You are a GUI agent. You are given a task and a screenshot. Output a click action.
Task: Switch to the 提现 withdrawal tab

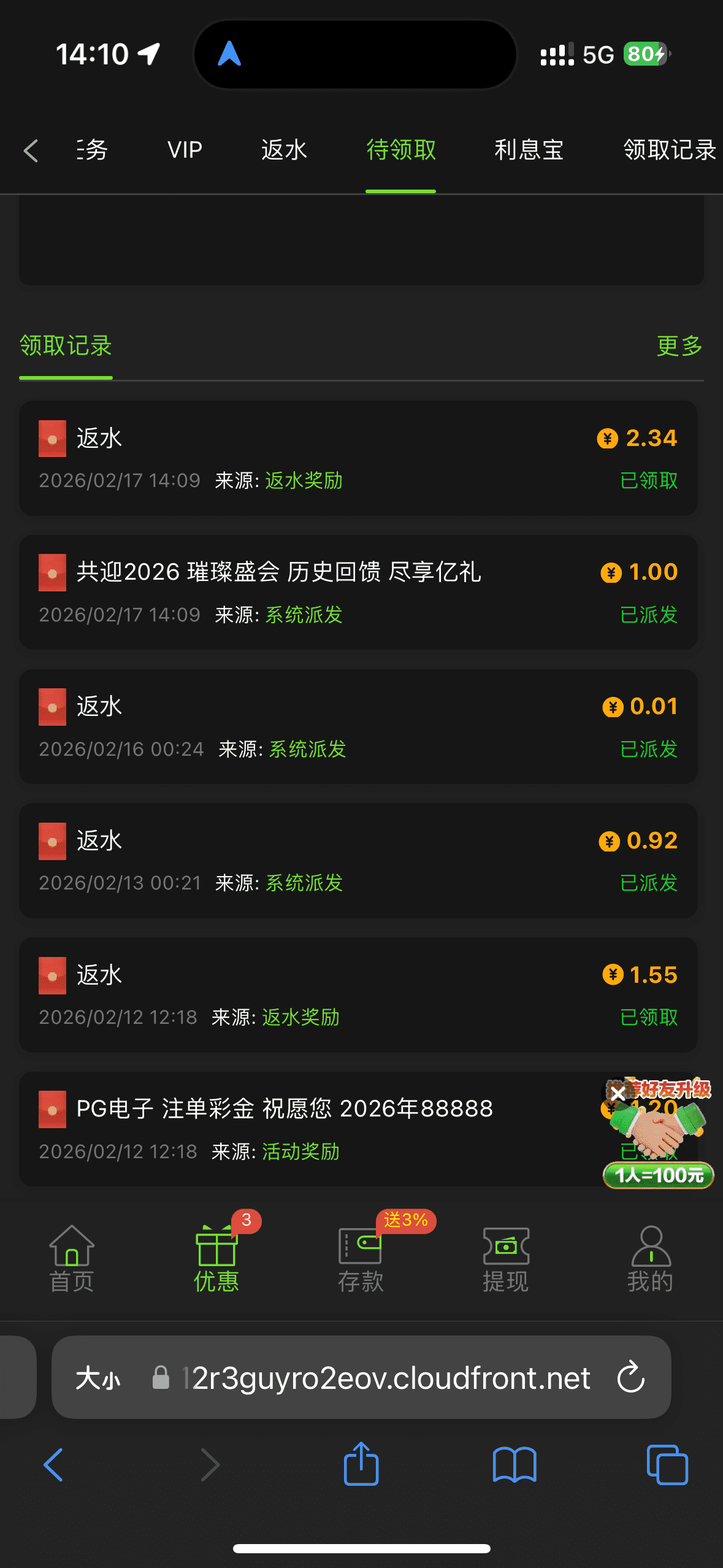pyautogui.click(x=505, y=1258)
